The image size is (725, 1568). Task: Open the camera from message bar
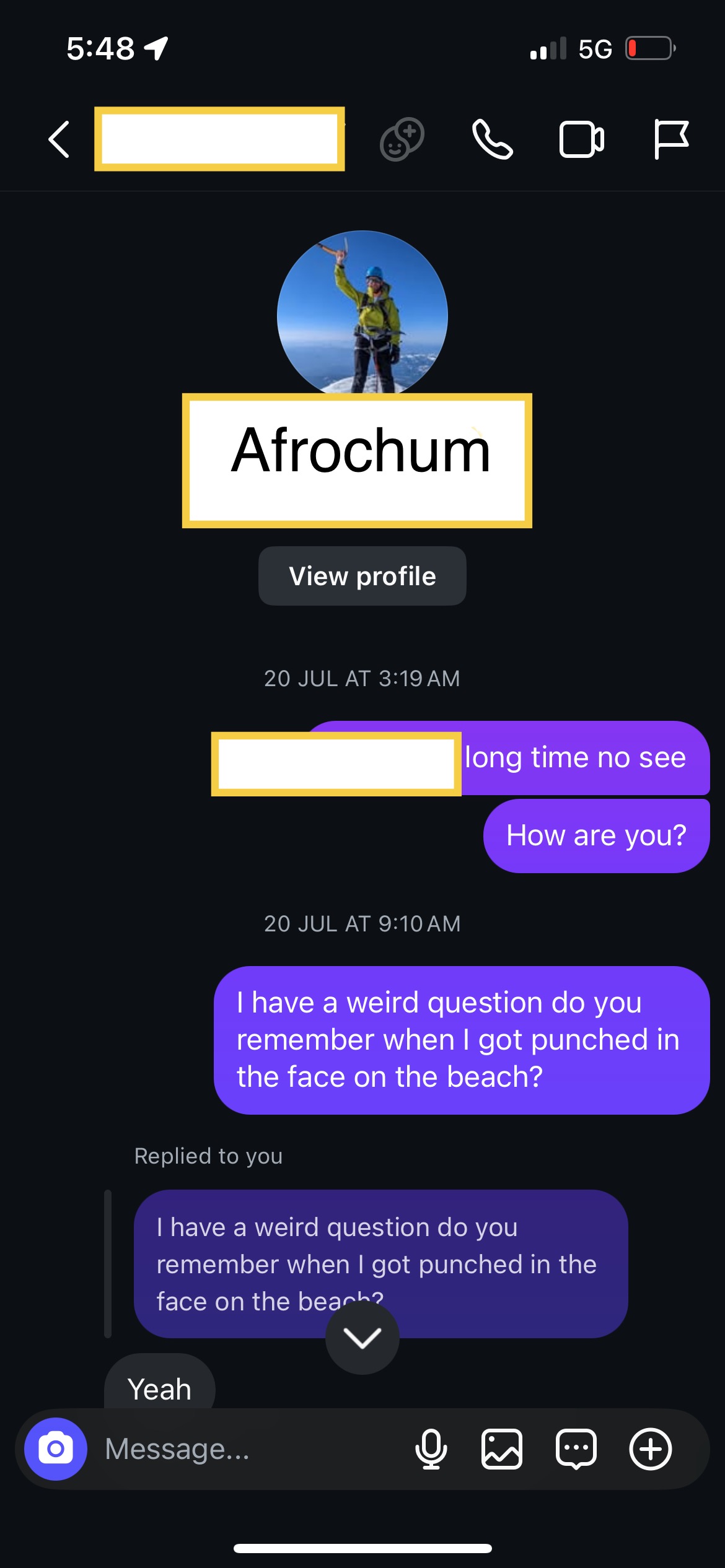point(56,1449)
